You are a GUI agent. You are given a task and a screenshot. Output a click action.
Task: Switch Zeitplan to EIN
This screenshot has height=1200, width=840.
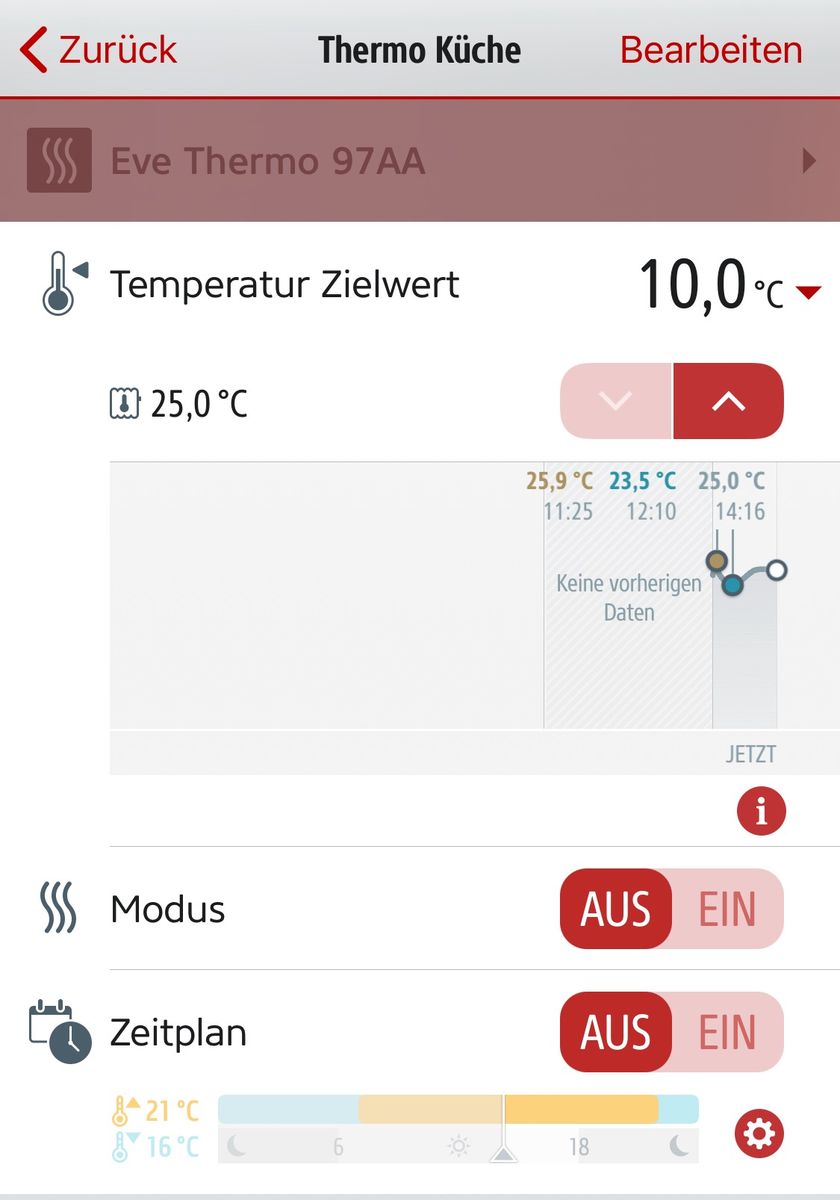tap(727, 1032)
